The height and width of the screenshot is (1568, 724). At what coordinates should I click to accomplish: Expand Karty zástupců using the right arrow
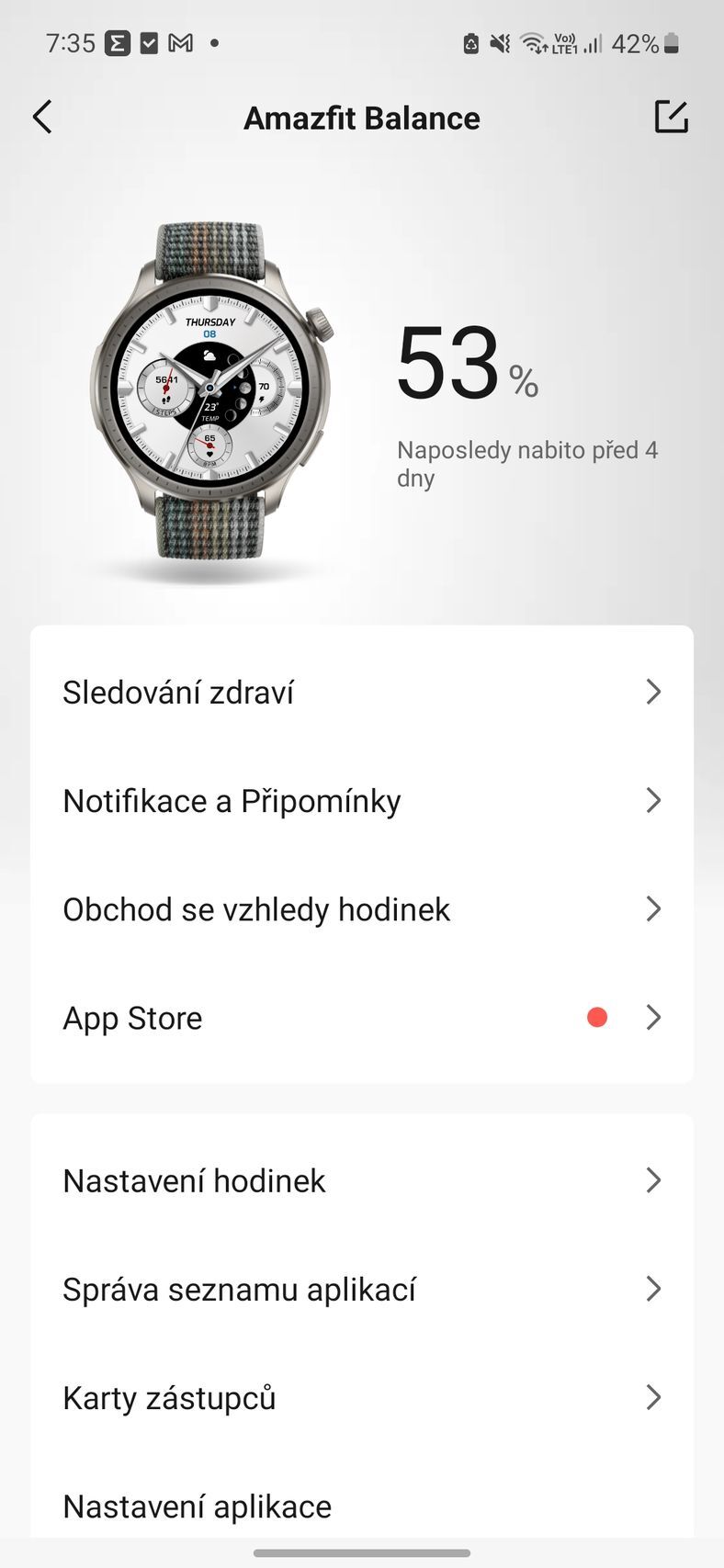click(653, 1397)
